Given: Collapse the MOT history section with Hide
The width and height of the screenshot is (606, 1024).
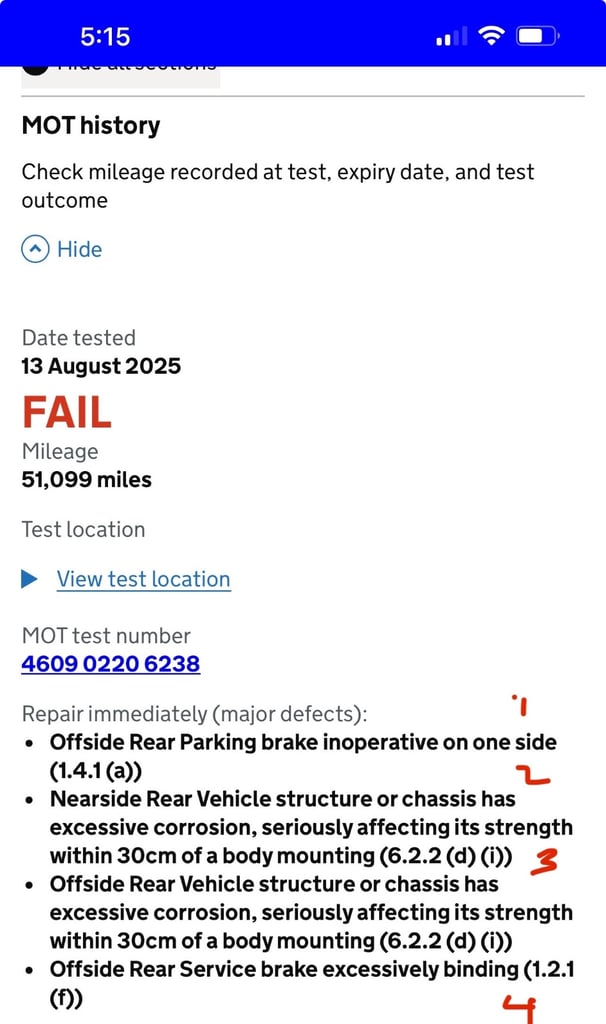Looking at the screenshot, I should pyautogui.click(x=62, y=249).
